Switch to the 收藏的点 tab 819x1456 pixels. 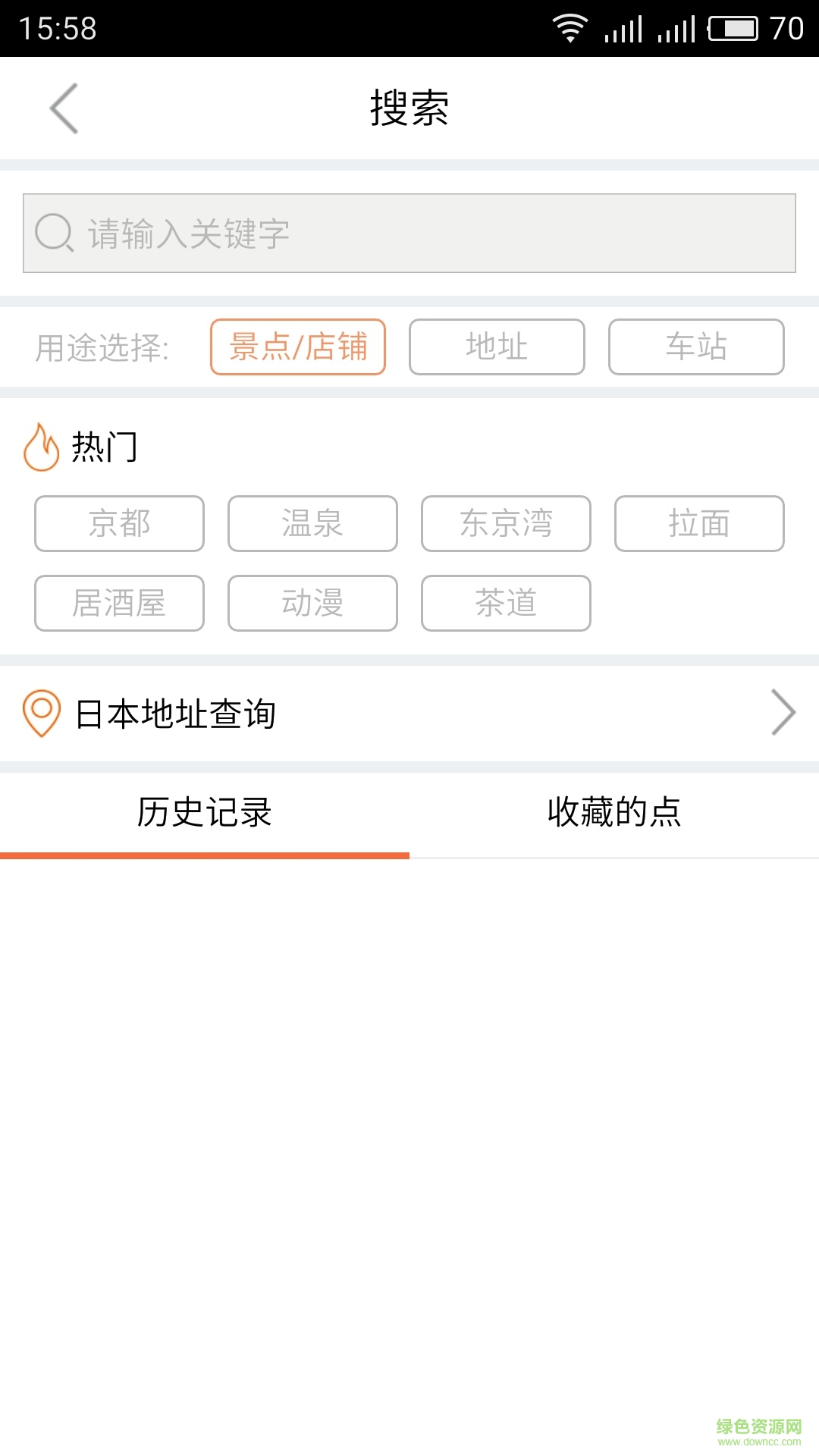(614, 812)
